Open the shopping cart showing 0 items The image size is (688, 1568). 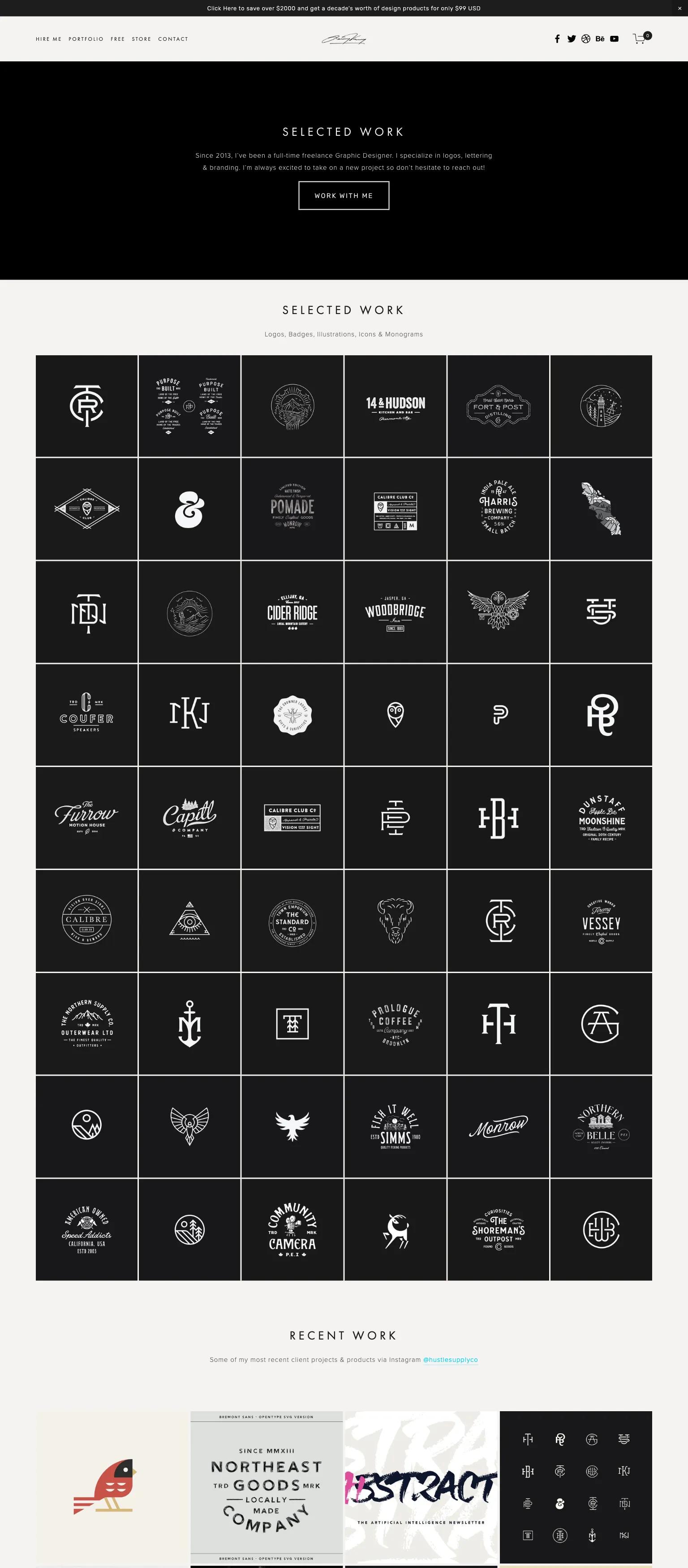click(x=639, y=39)
